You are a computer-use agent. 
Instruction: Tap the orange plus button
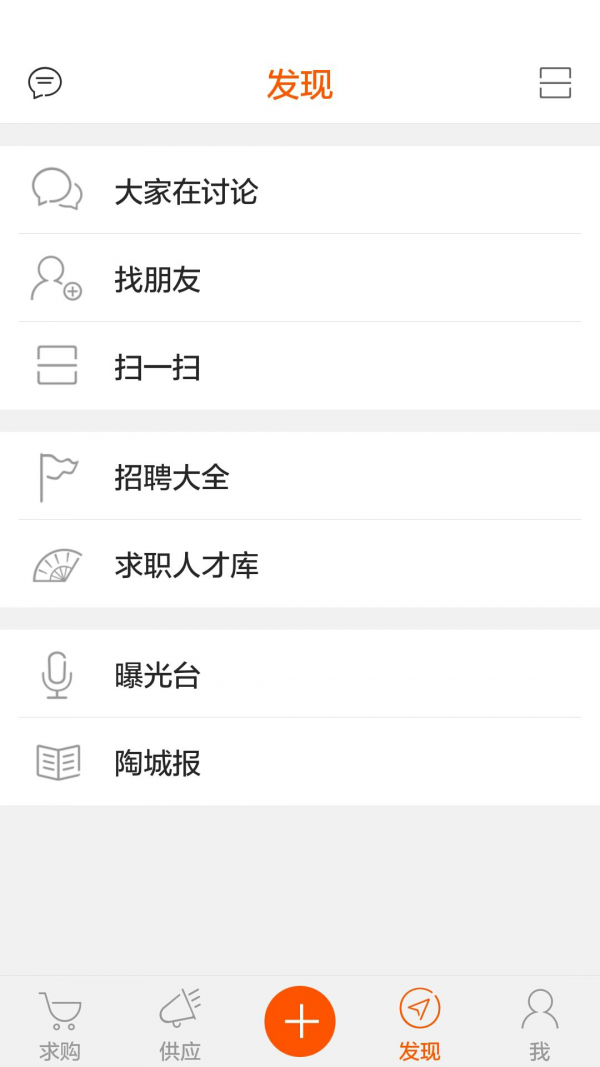point(300,1021)
